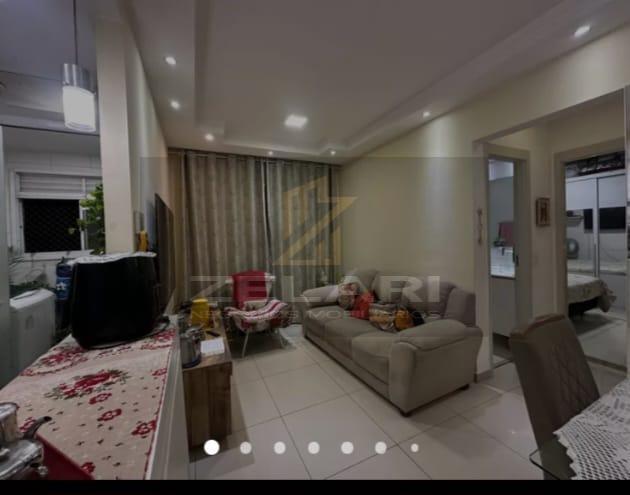Select the sixth page indicator dot
The height and width of the screenshot is (495, 630).
(381, 447)
